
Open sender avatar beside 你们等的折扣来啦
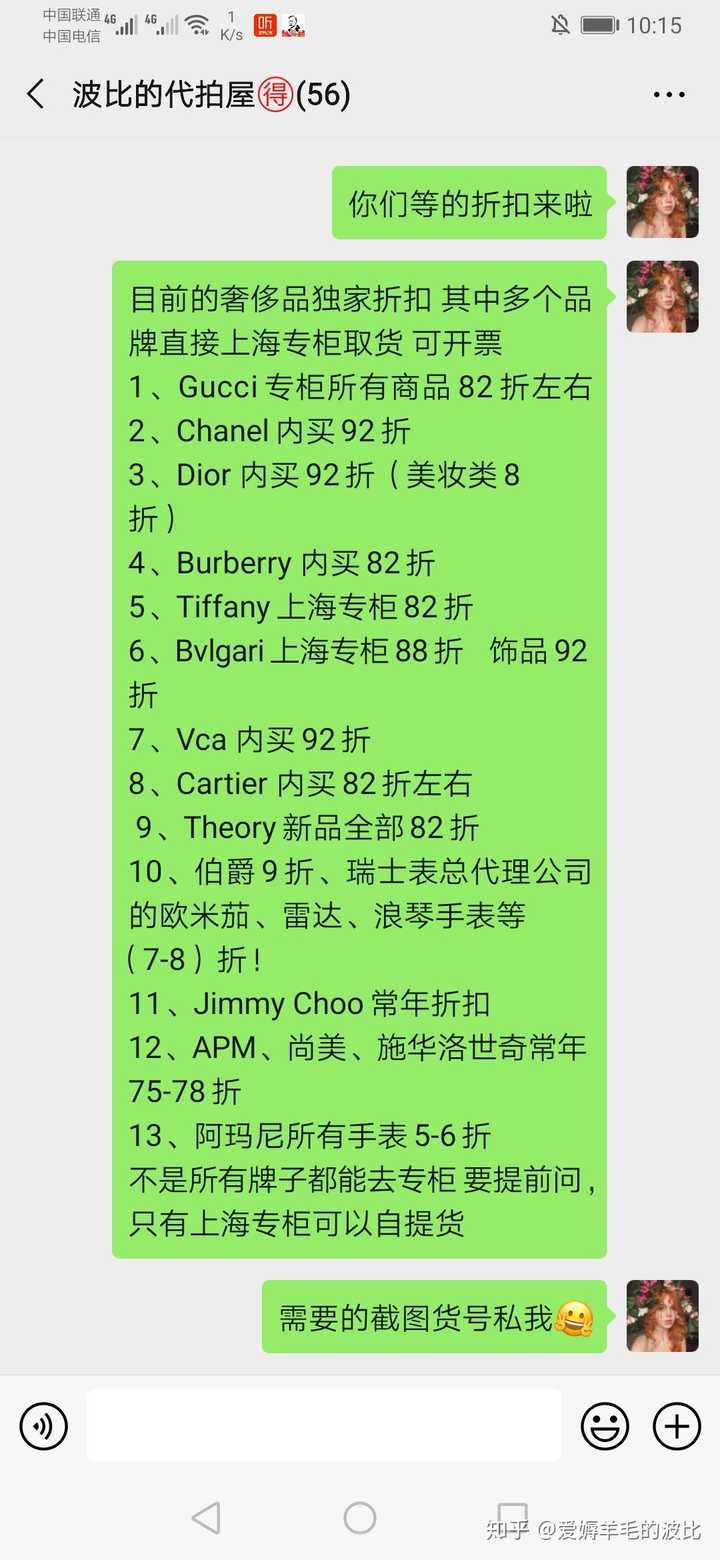coord(662,202)
